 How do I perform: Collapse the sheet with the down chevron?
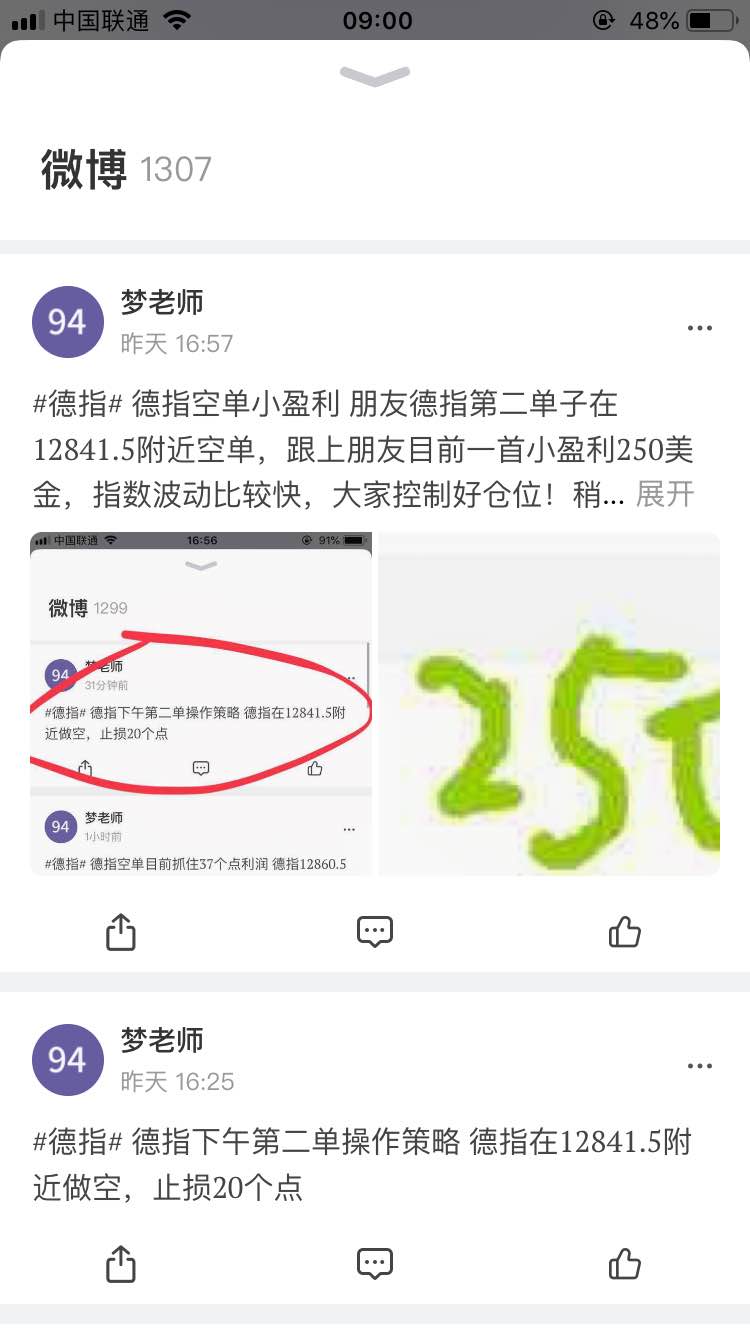click(x=375, y=75)
